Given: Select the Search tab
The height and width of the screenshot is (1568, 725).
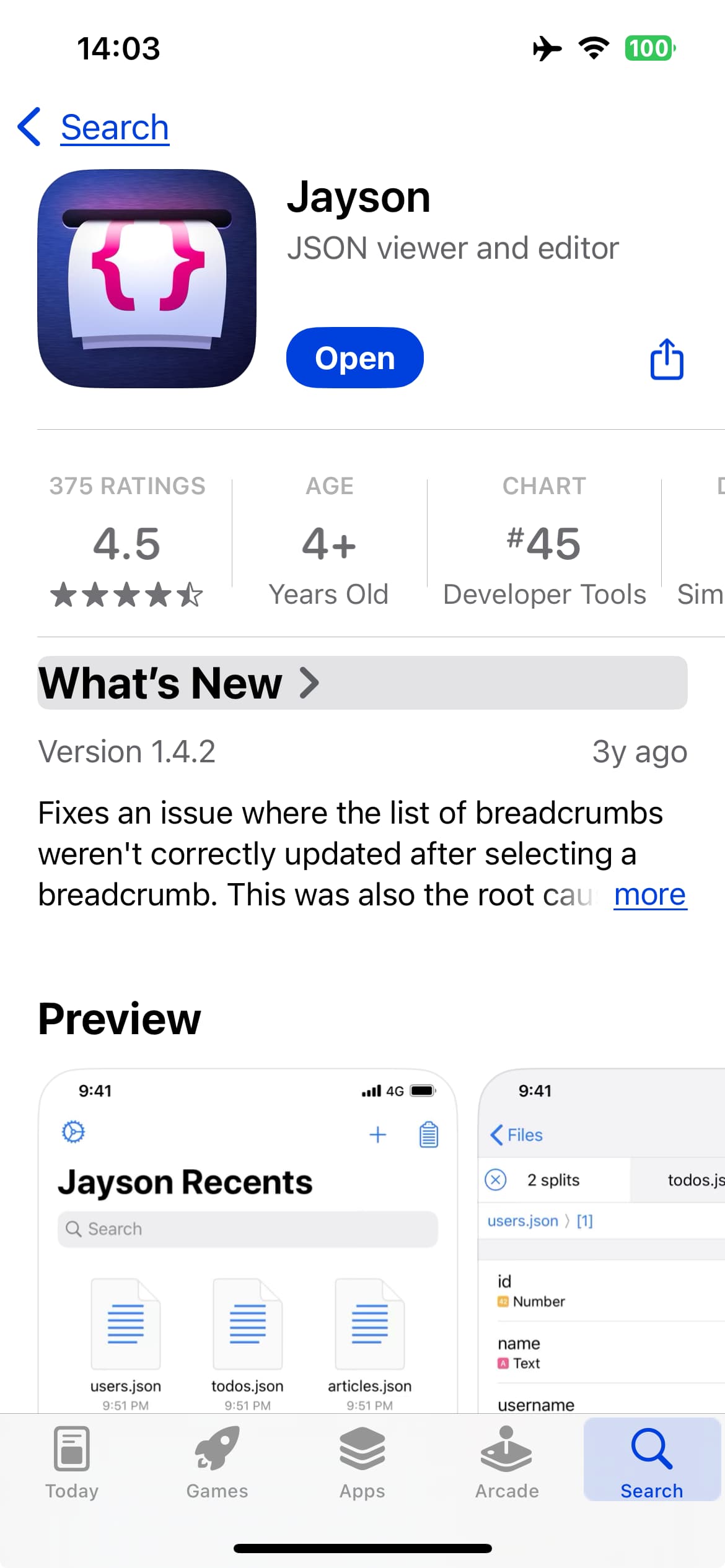Looking at the screenshot, I should [x=652, y=1461].
